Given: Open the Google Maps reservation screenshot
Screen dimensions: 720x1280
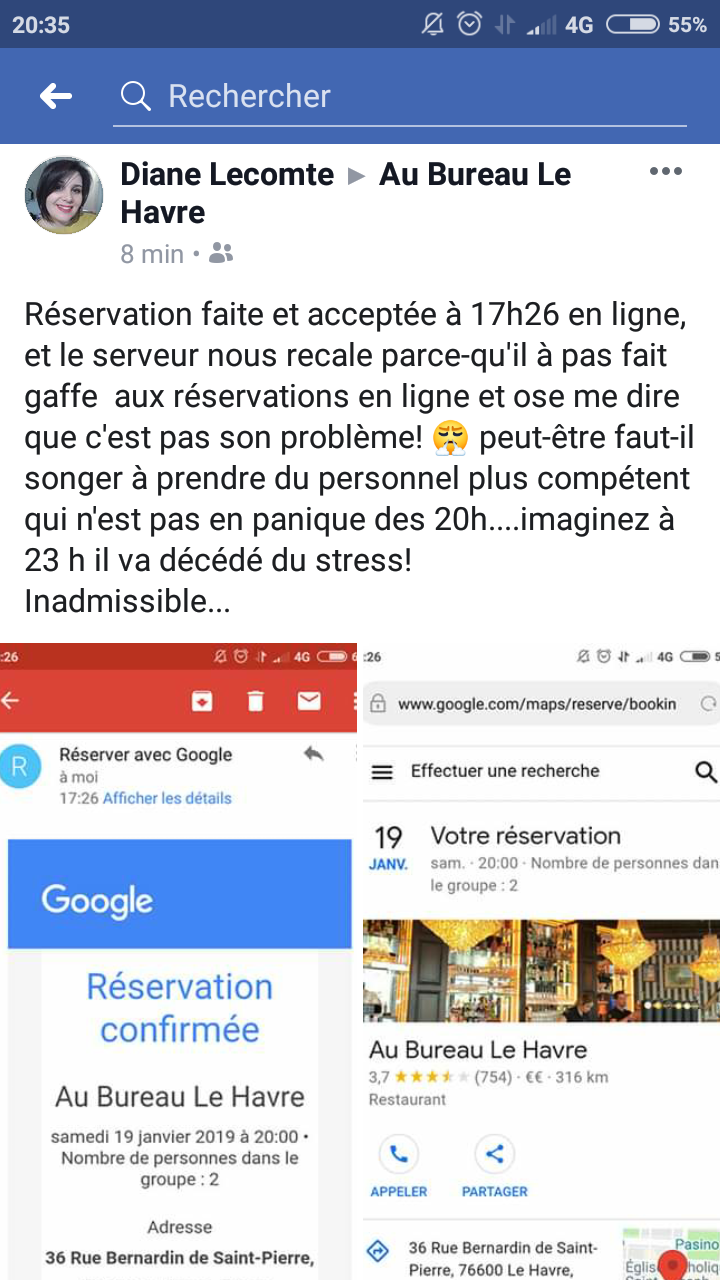Looking at the screenshot, I should click(541, 960).
